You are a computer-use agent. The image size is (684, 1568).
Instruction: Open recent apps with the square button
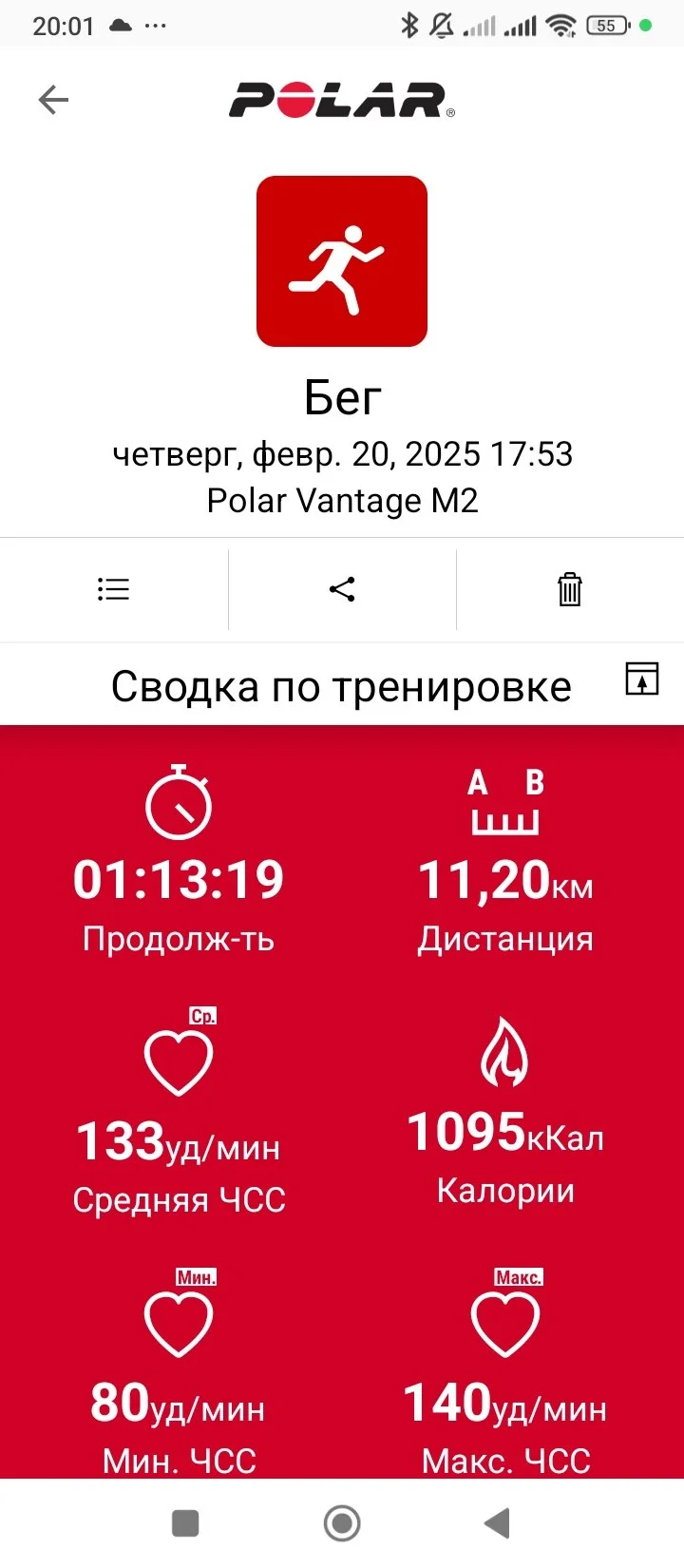point(185,1523)
